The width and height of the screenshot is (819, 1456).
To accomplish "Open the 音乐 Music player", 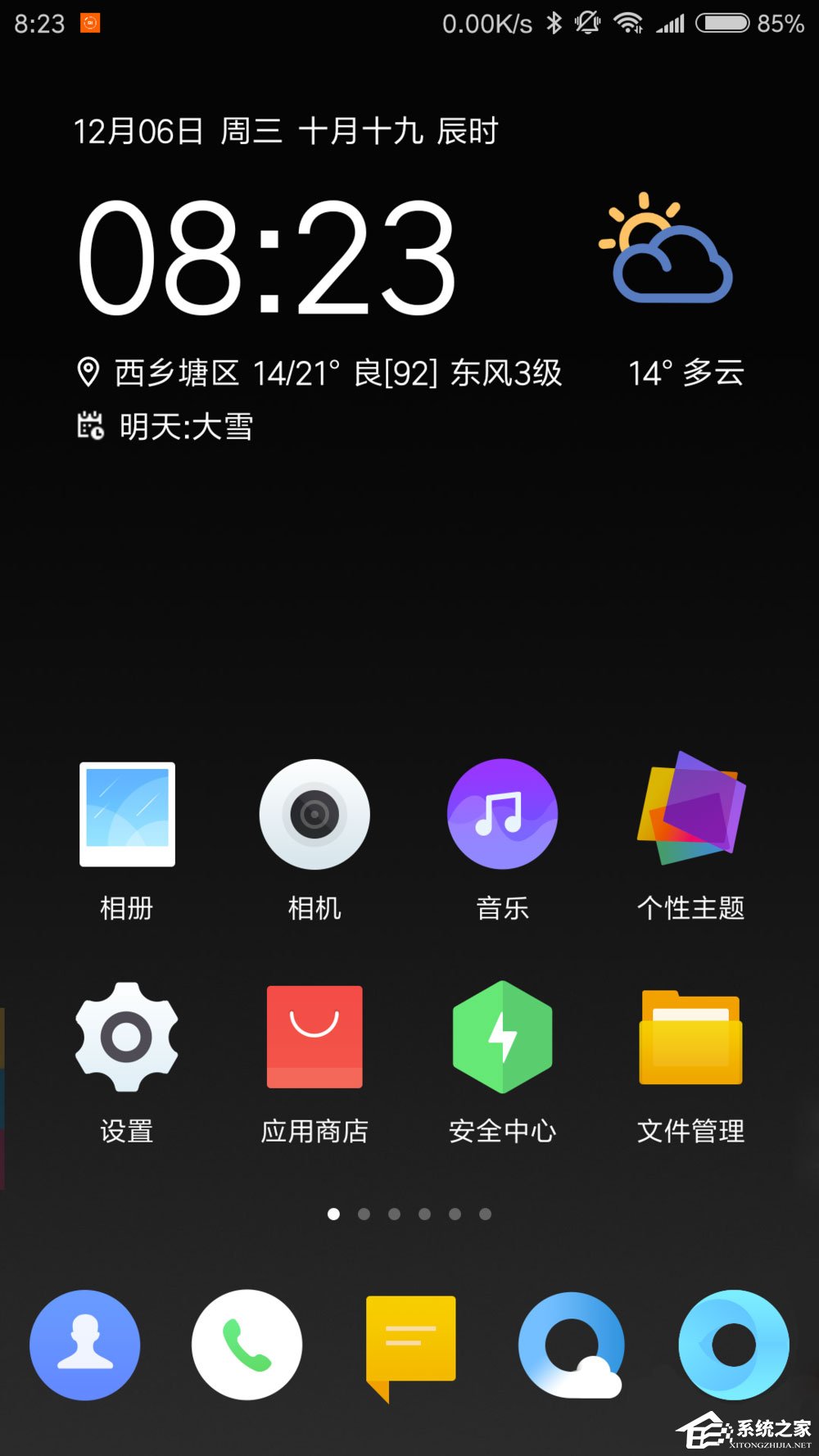I will pos(502,815).
